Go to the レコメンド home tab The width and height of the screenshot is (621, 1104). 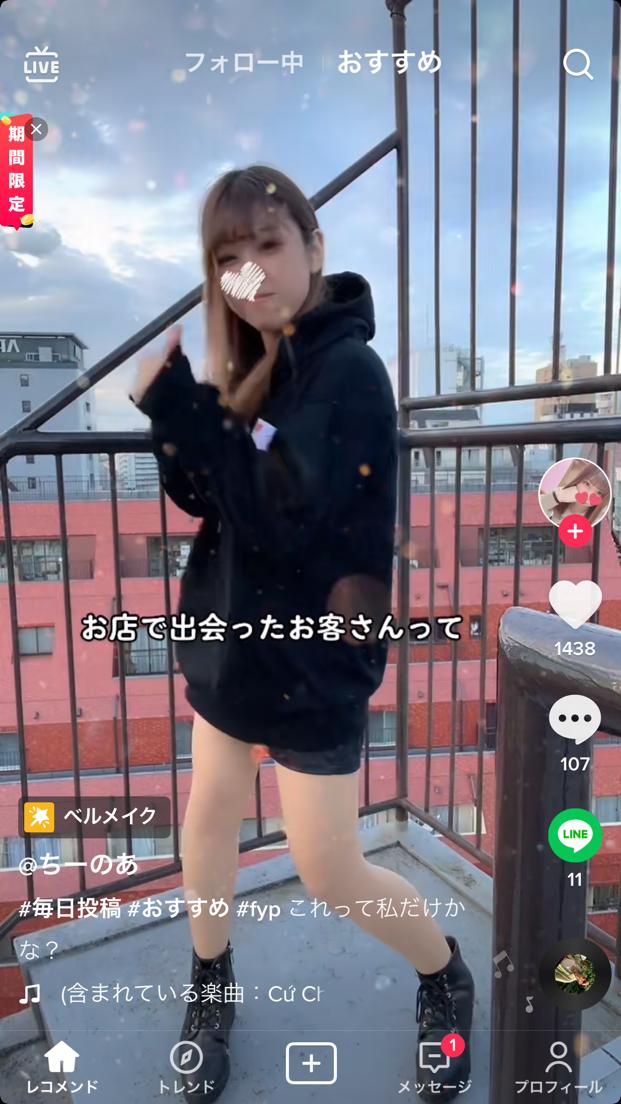(62, 1067)
